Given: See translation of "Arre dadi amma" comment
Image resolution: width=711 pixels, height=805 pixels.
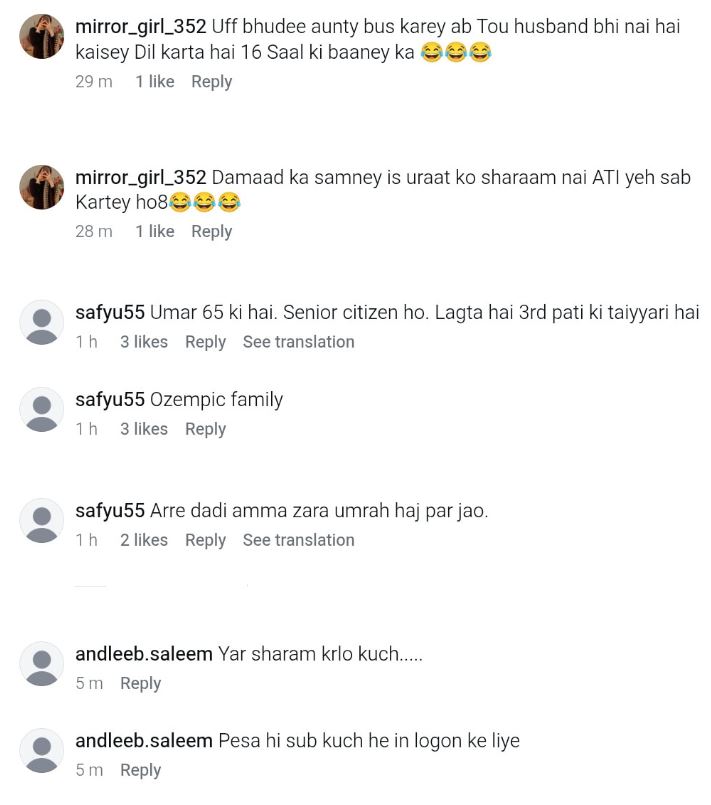Looking at the screenshot, I should pyautogui.click(x=298, y=540).
